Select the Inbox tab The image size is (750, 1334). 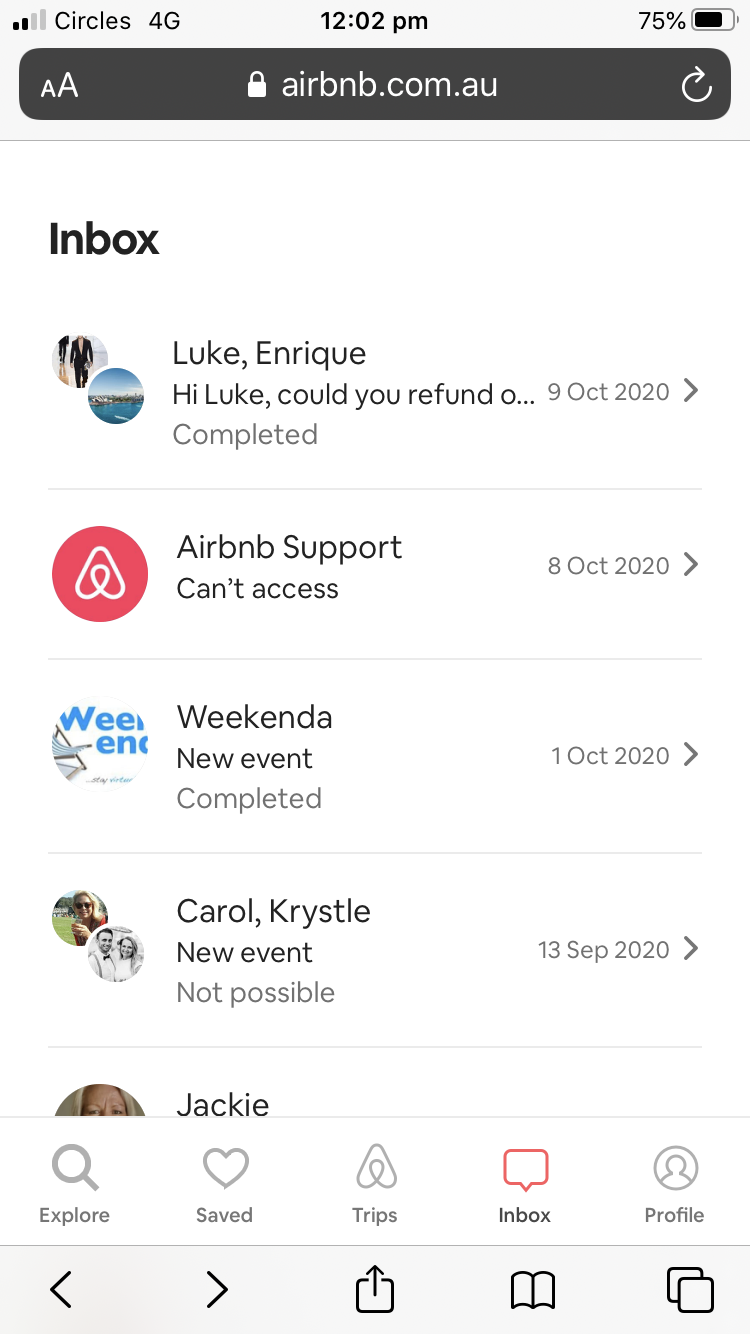point(525,1185)
